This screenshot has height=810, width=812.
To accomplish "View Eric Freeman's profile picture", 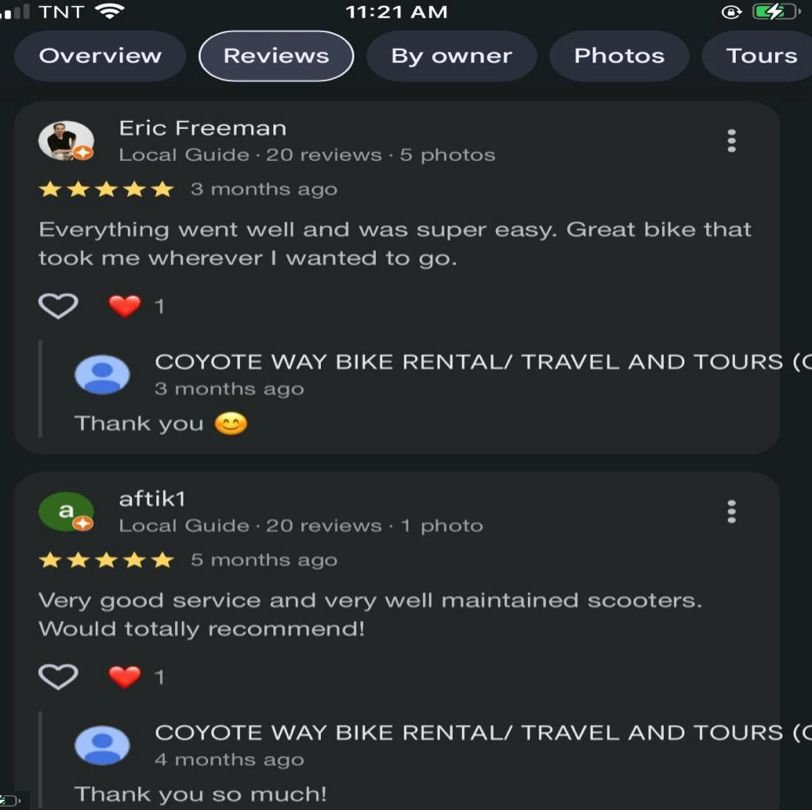I will click(66, 141).
